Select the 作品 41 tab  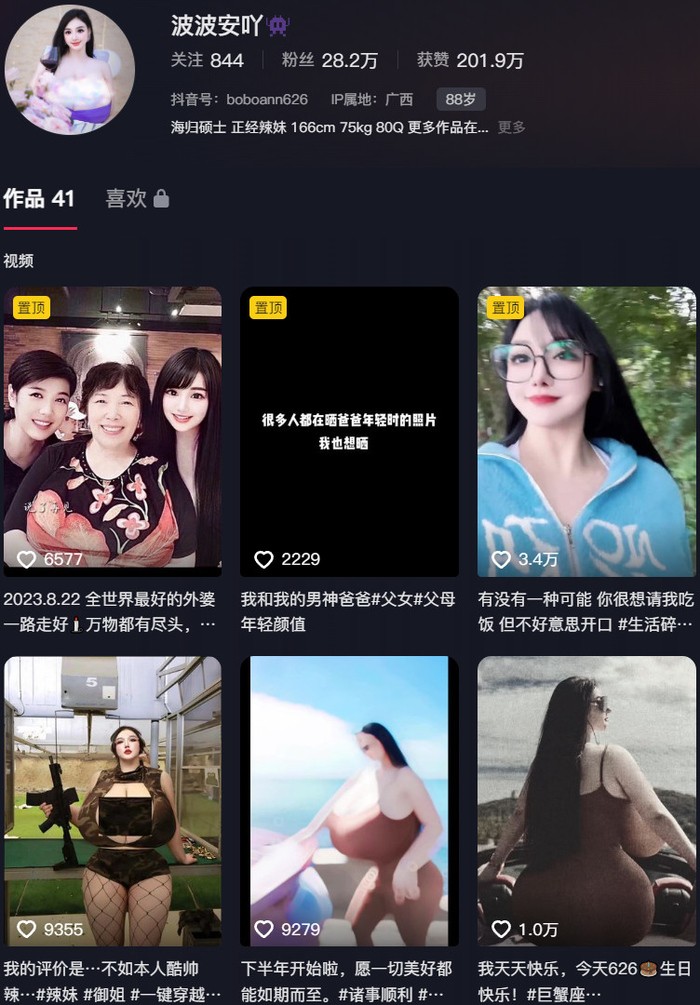coord(39,198)
